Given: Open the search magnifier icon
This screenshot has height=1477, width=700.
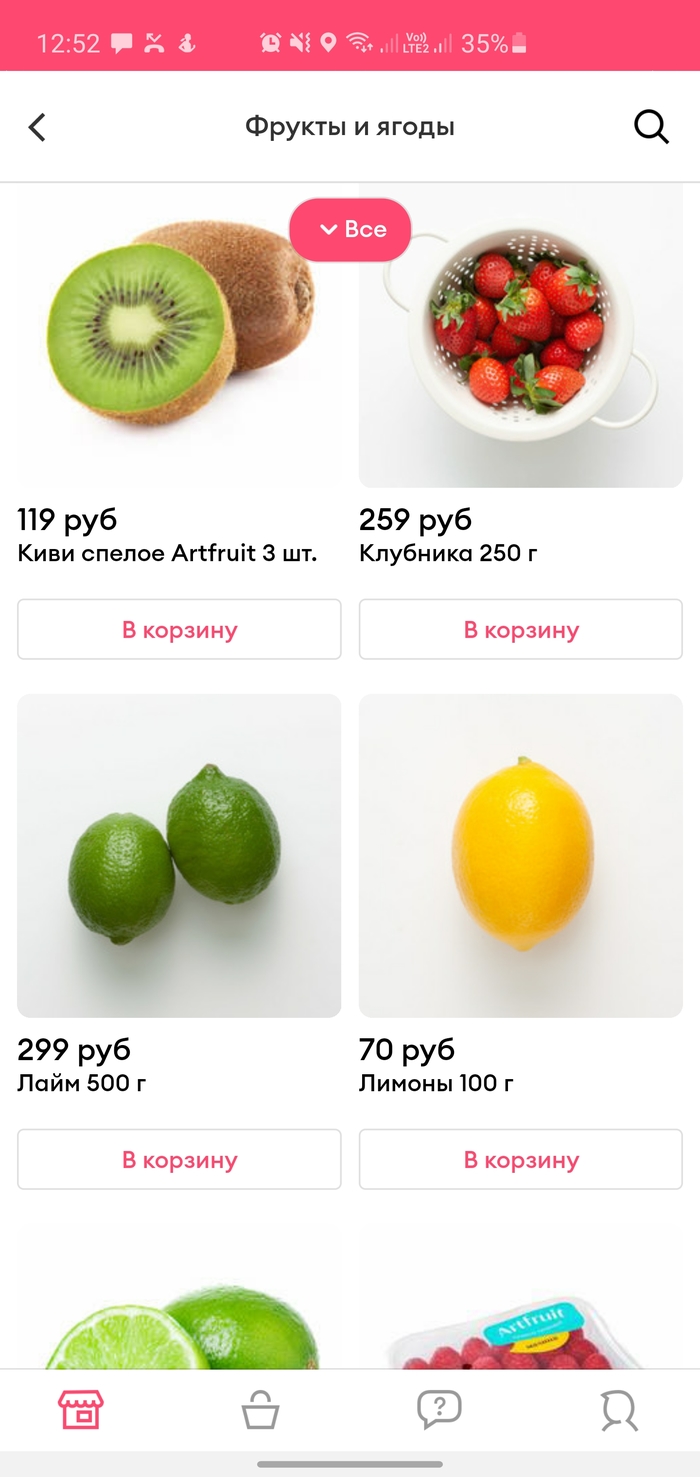Looking at the screenshot, I should click(x=651, y=127).
